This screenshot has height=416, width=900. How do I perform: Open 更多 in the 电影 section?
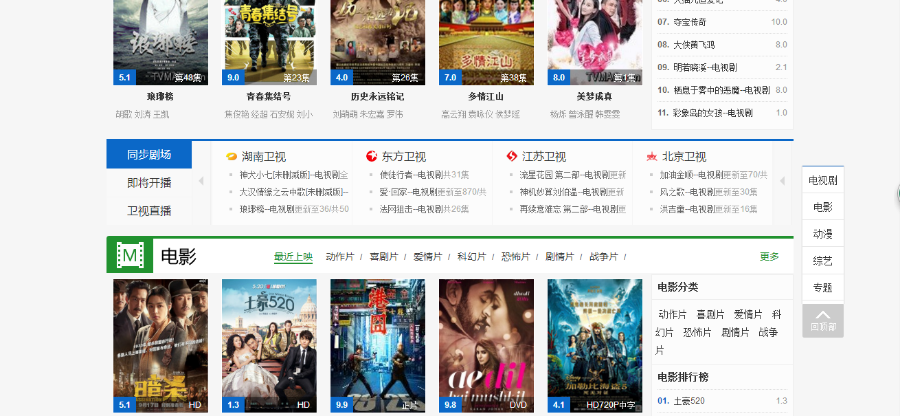[768, 257]
